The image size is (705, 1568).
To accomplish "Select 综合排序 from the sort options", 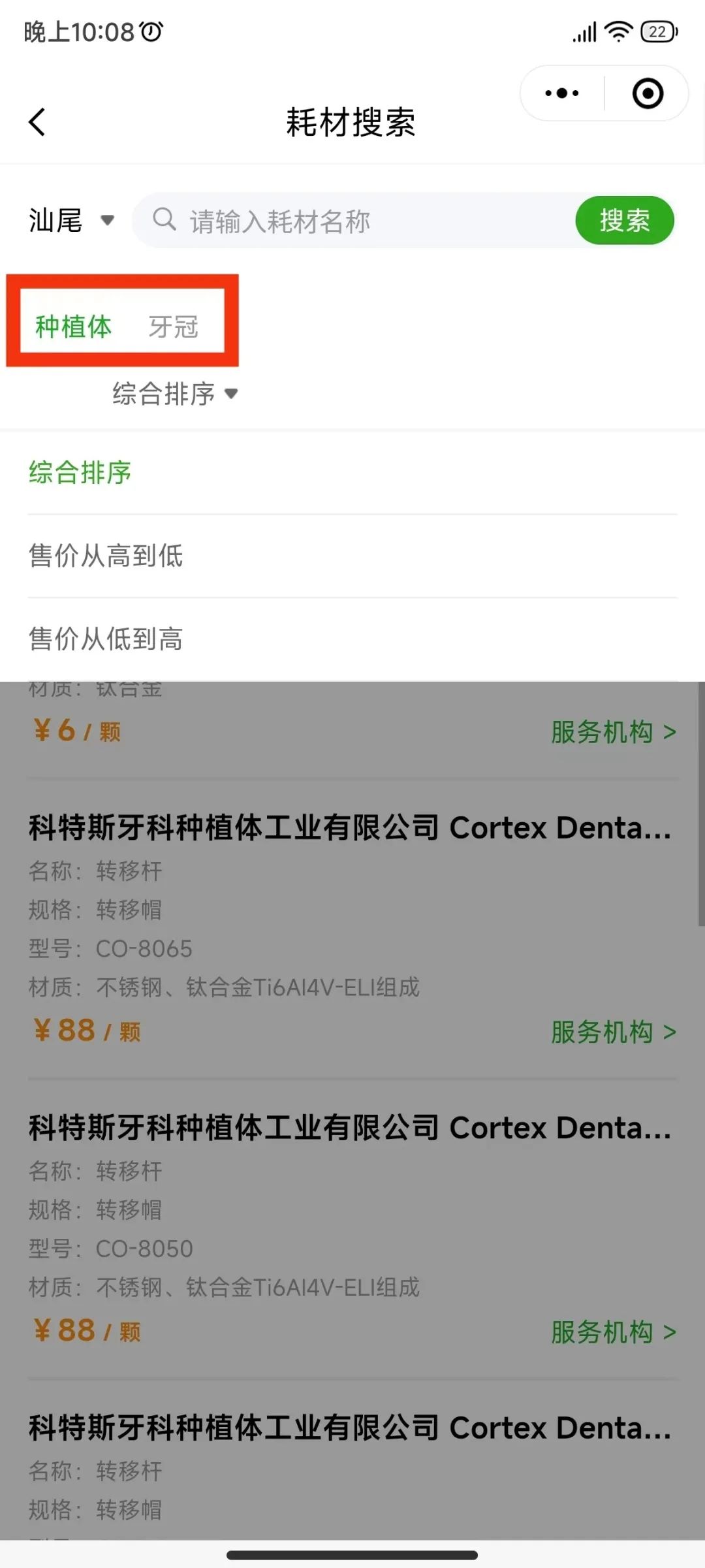I will (x=80, y=473).
